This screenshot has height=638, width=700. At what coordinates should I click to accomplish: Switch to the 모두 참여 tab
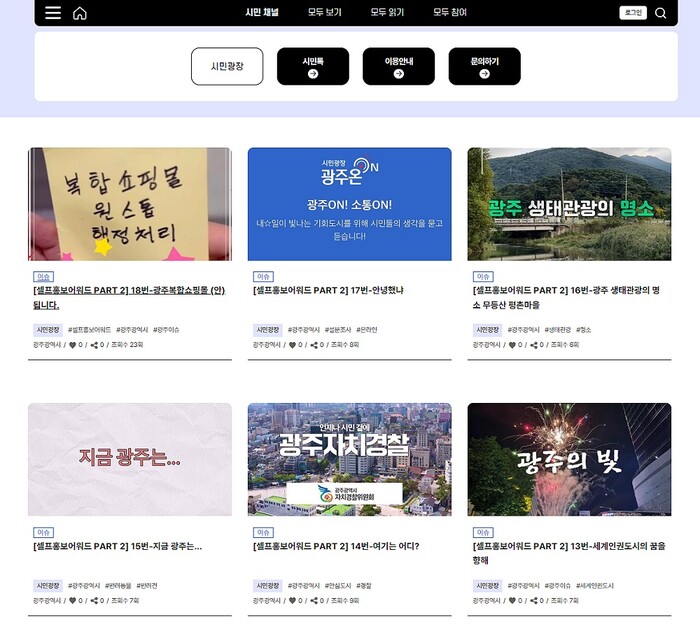[x=450, y=13]
